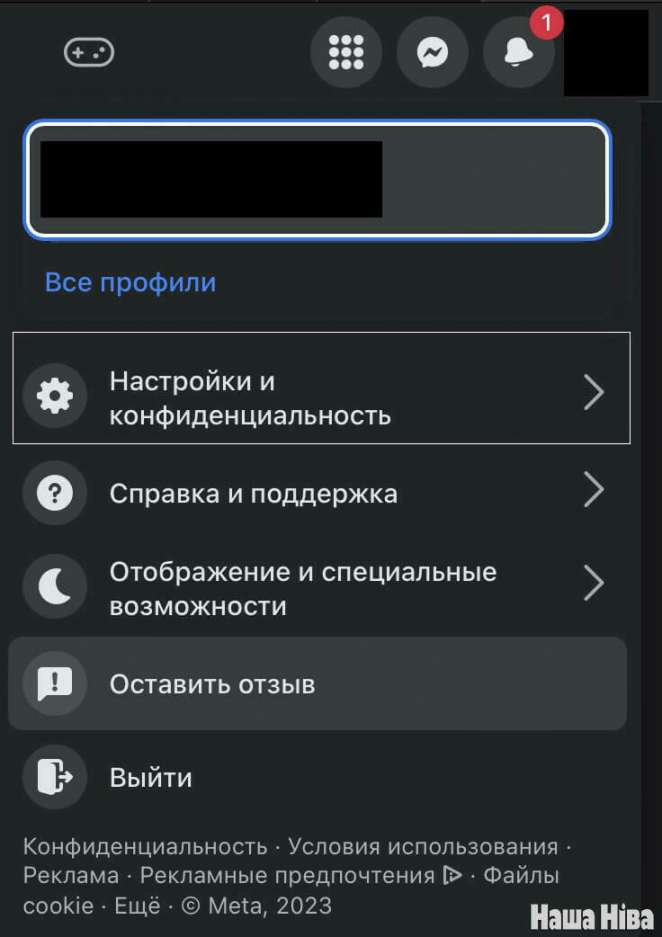The height and width of the screenshot is (937, 662).
Task: Select Оставить отзыв
Action: point(317,684)
